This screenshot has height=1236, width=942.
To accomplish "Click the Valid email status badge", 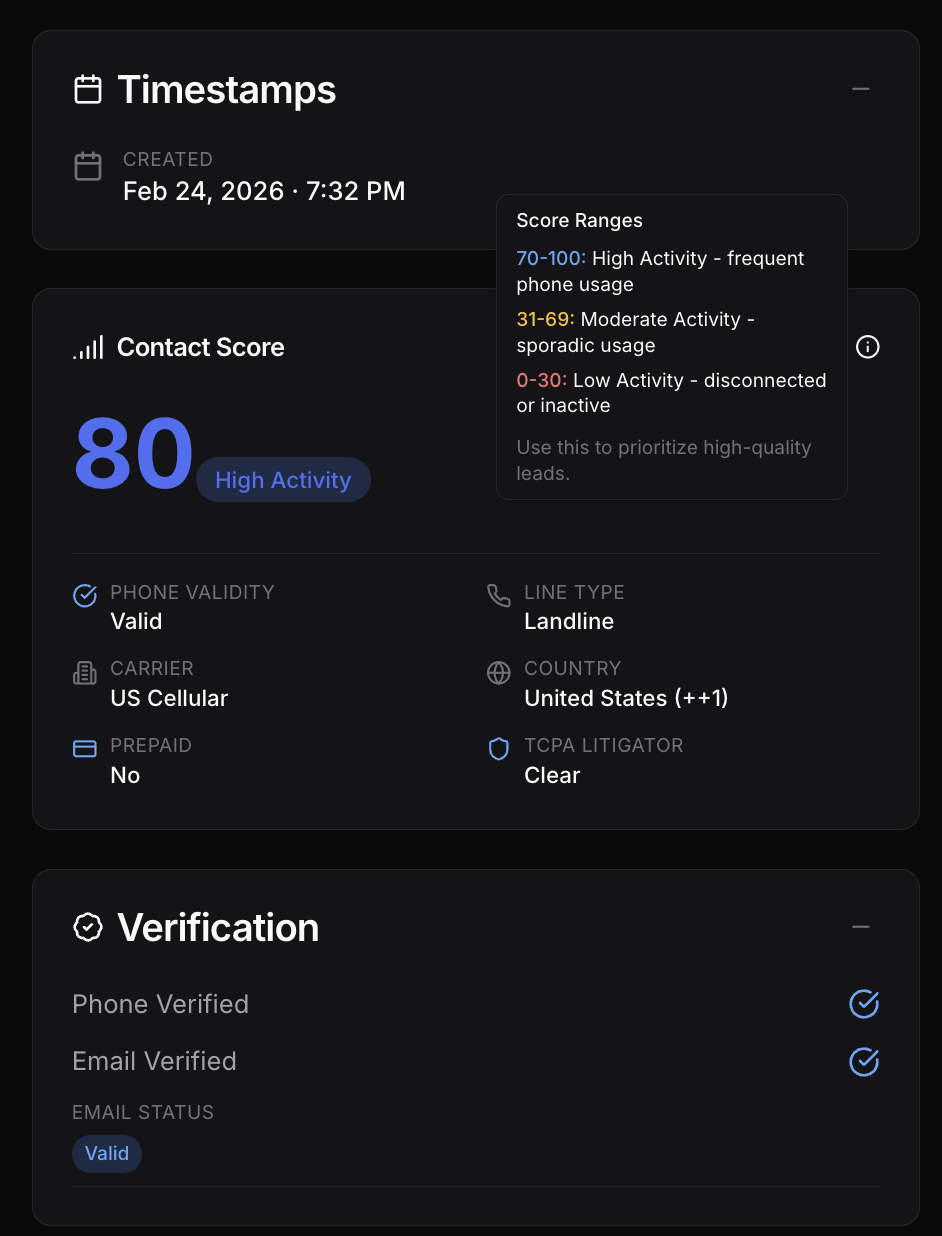I will click(106, 1153).
